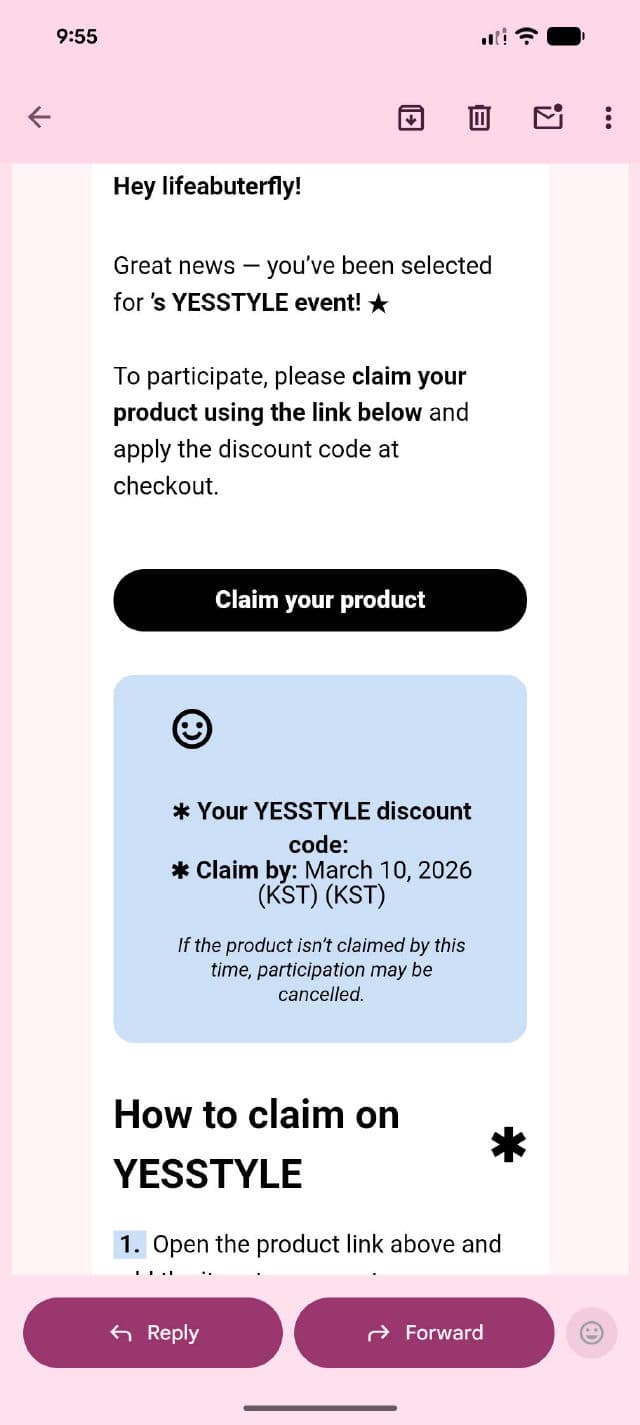This screenshot has height=1425, width=640.
Task: Add an emoji reaction
Action: click(592, 1332)
